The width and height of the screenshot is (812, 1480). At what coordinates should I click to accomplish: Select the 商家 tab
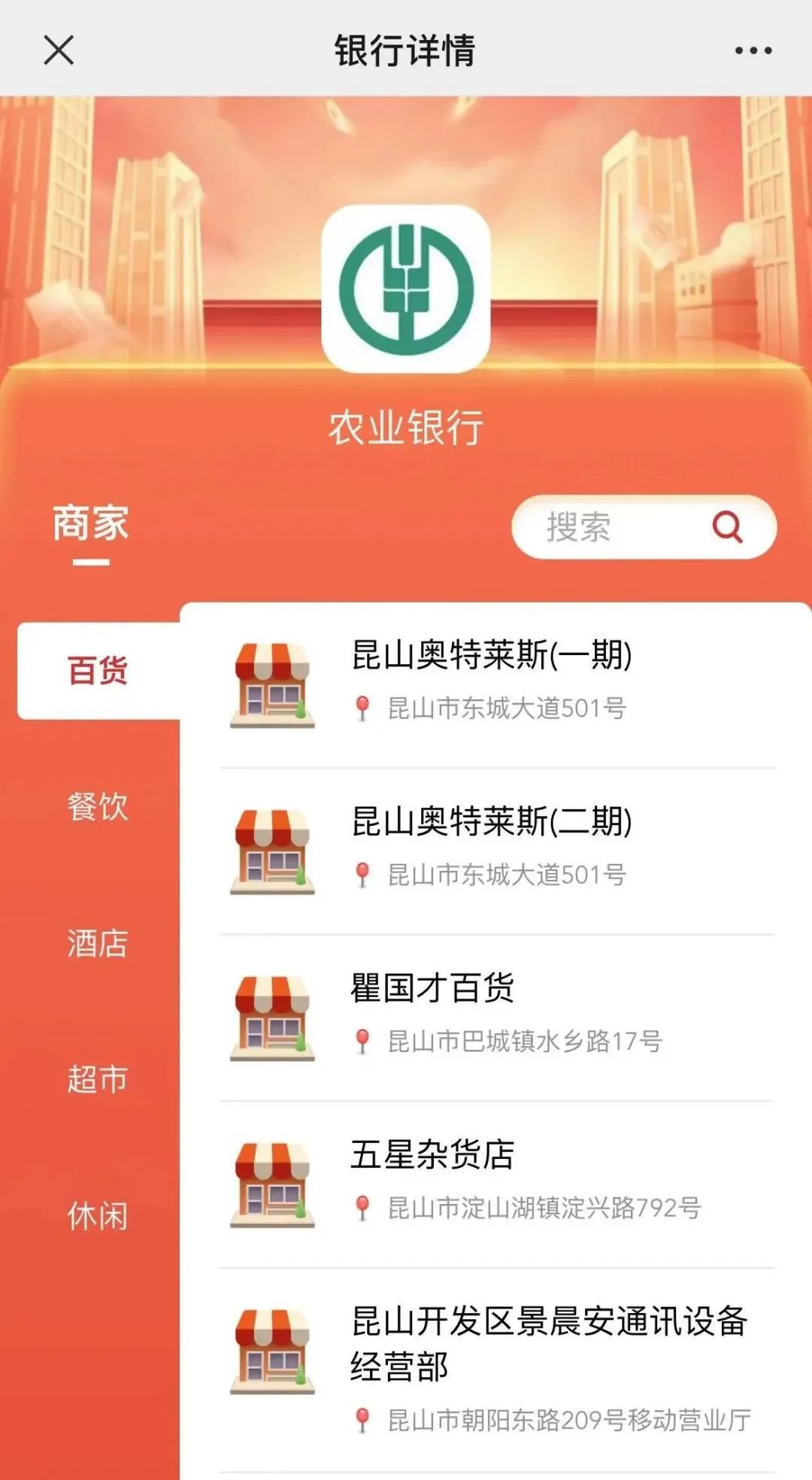click(x=91, y=524)
